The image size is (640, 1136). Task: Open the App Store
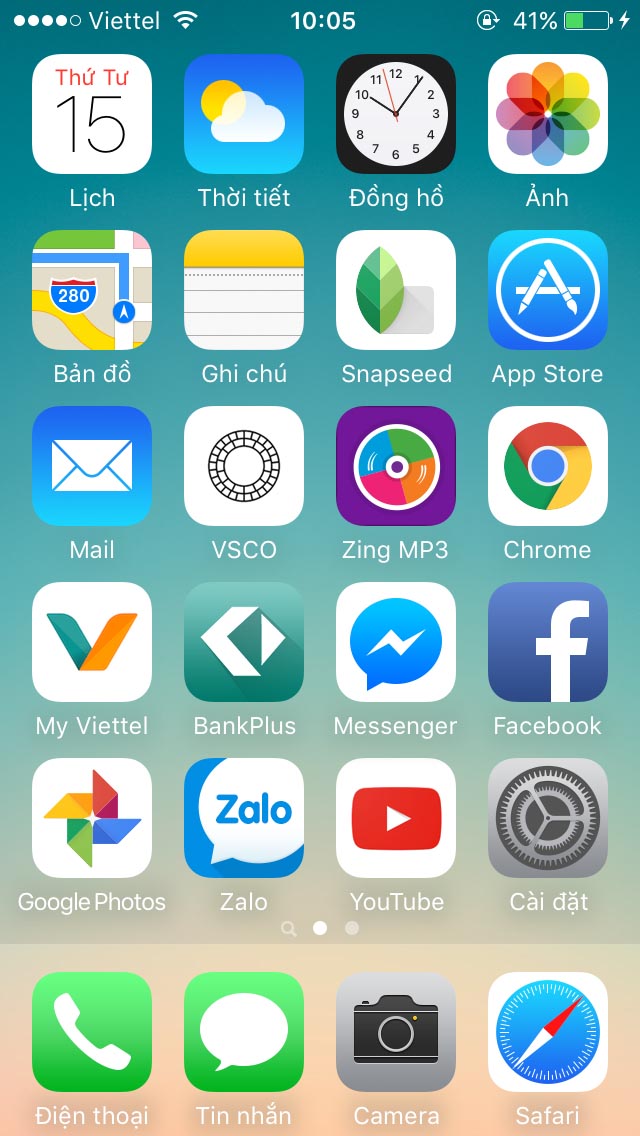[x=548, y=290]
